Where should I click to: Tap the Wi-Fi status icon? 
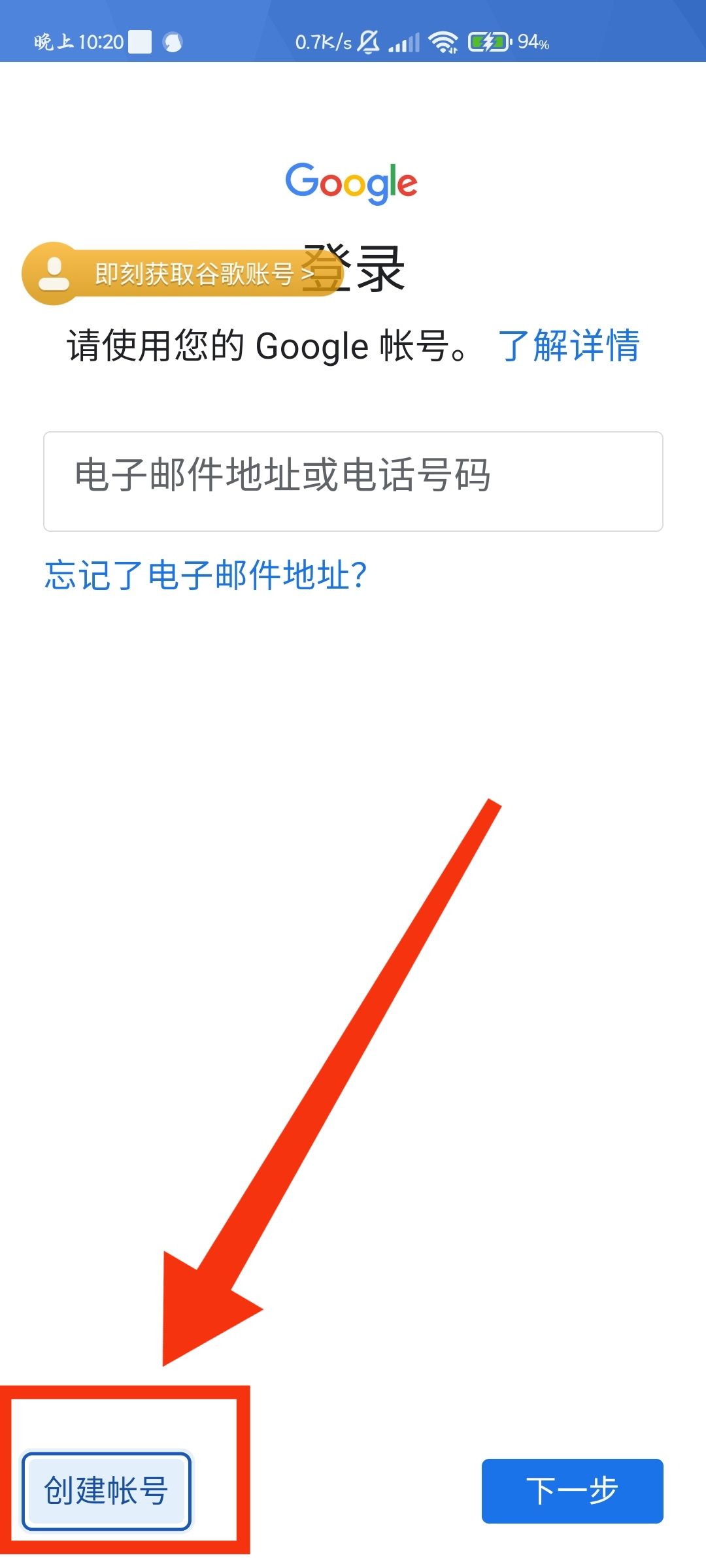[443, 41]
